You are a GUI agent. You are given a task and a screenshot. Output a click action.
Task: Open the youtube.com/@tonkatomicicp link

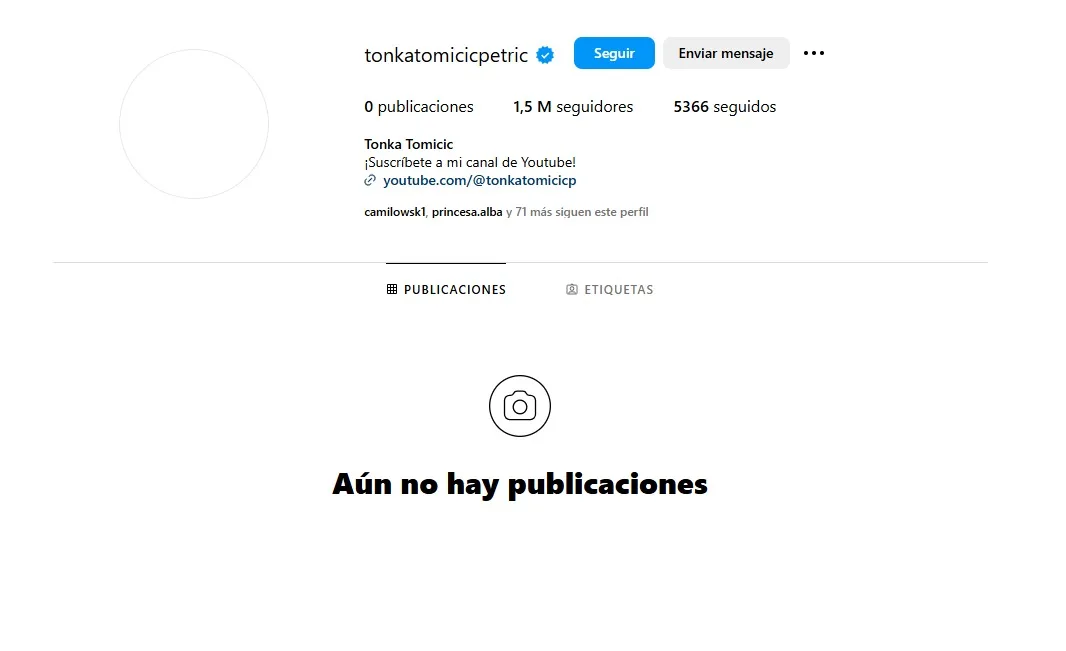[479, 181]
